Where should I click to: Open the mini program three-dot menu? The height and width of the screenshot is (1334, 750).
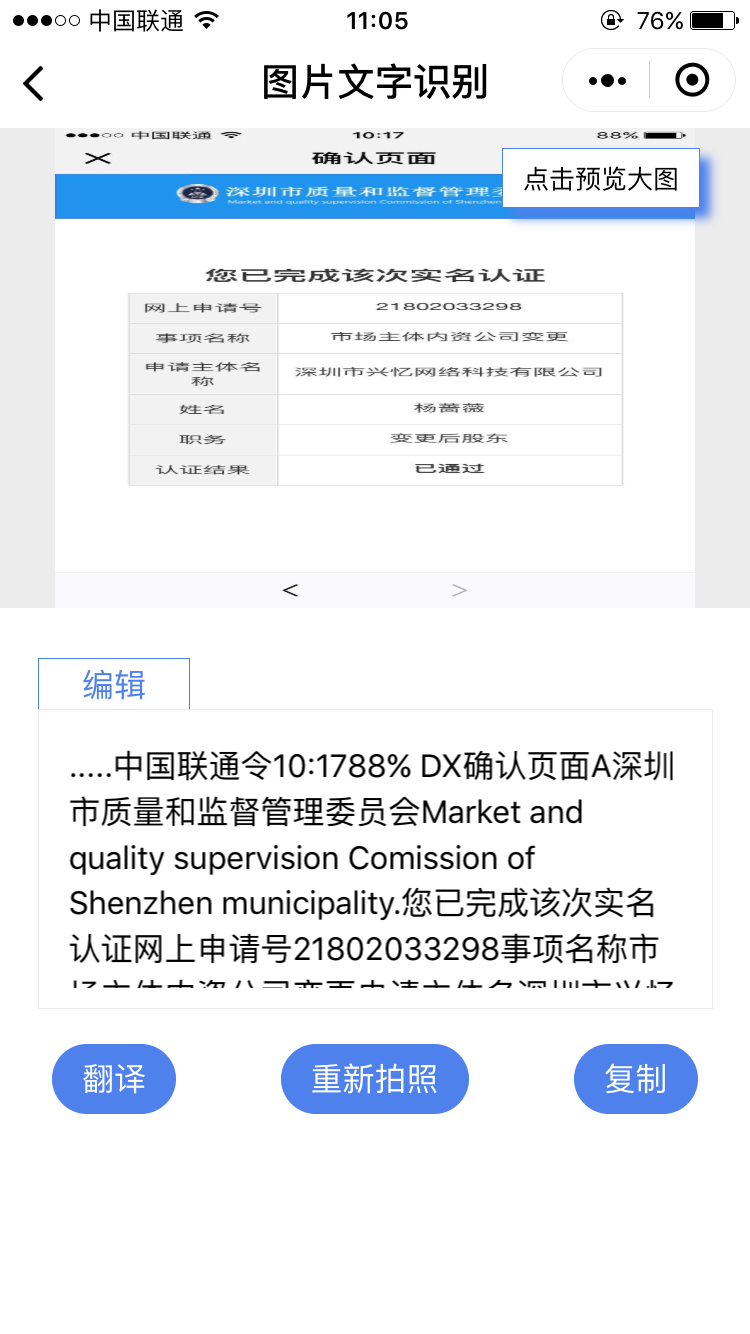(x=607, y=81)
